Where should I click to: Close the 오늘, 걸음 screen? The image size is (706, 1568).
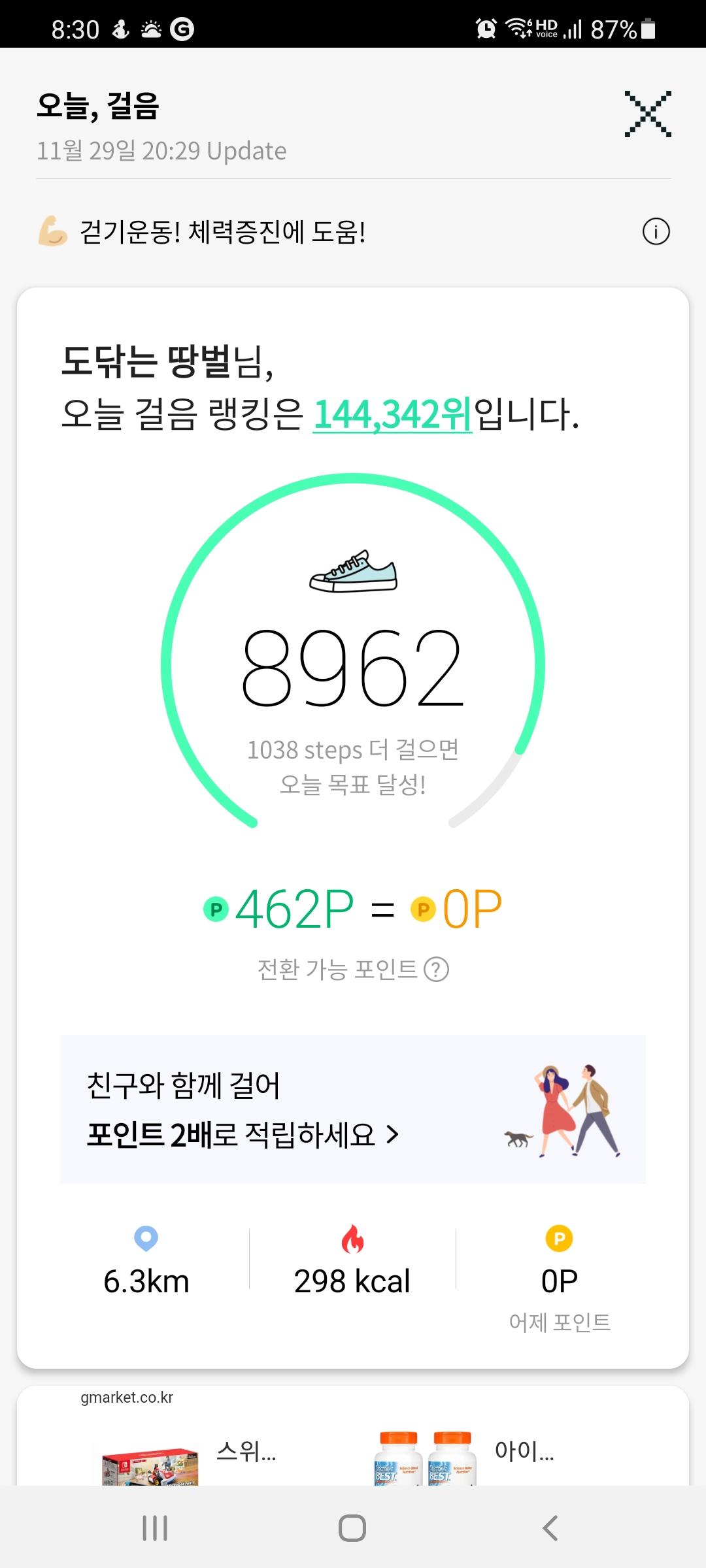click(647, 114)
